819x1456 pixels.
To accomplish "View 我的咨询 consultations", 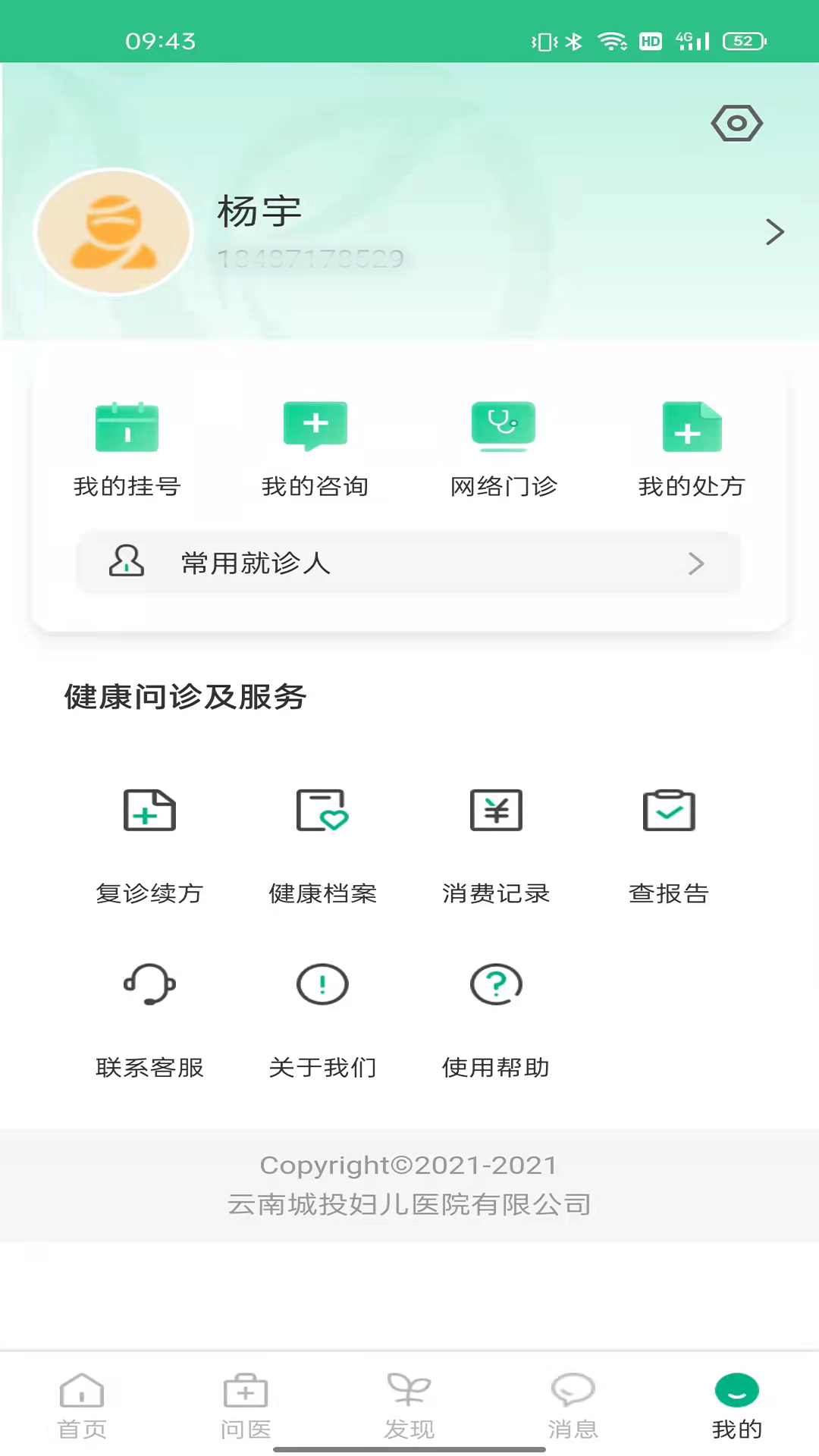I will (315, 449).
